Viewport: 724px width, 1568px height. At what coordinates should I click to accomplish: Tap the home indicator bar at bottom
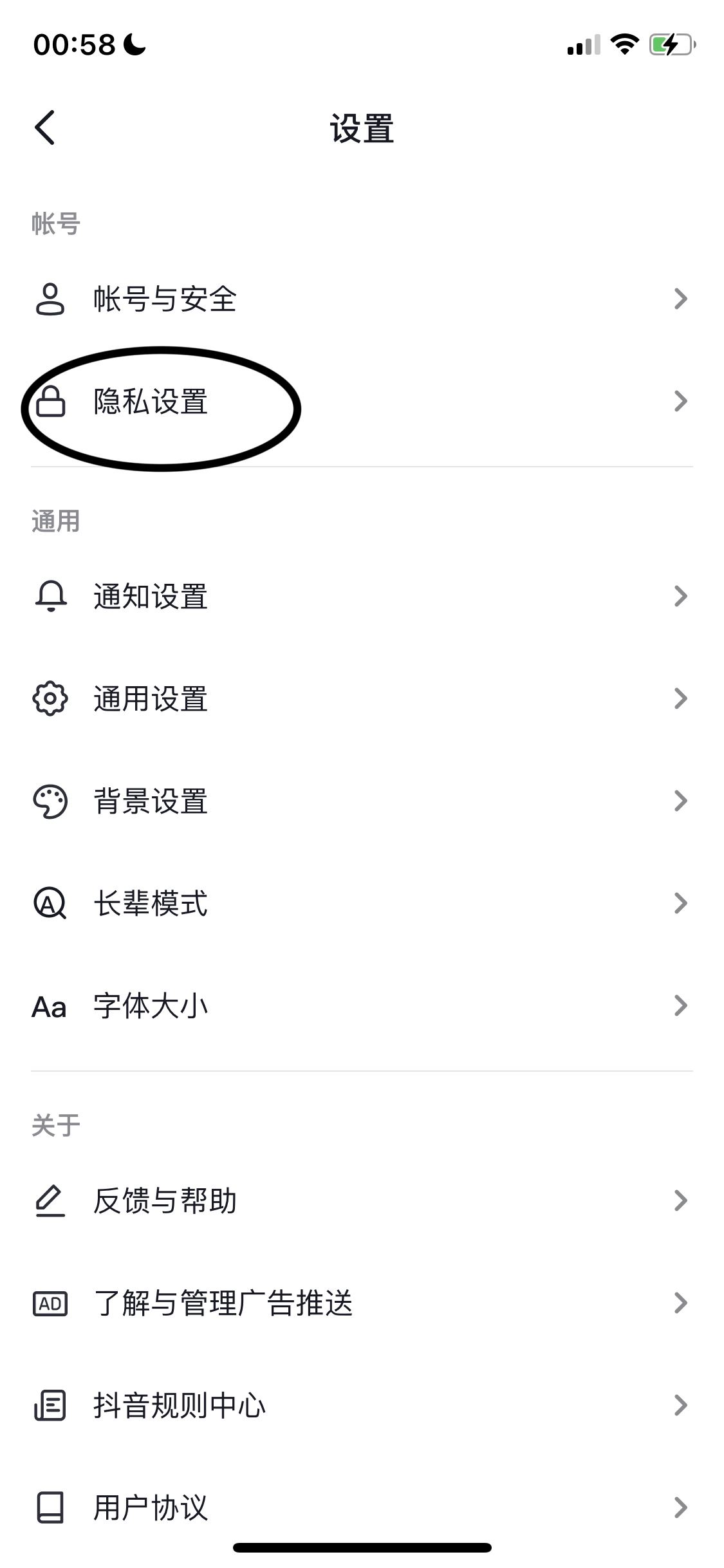(362, 1545)
